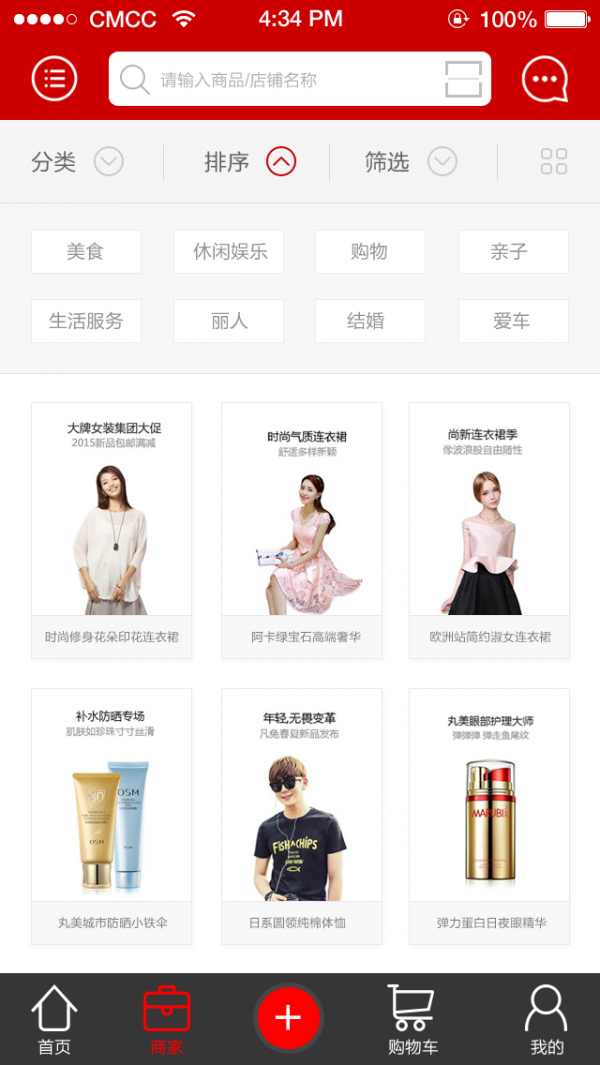Image resolution: width=600 pixels, height=1065 pixels.
Task: Tap the red plus button
Action: 288,1018
